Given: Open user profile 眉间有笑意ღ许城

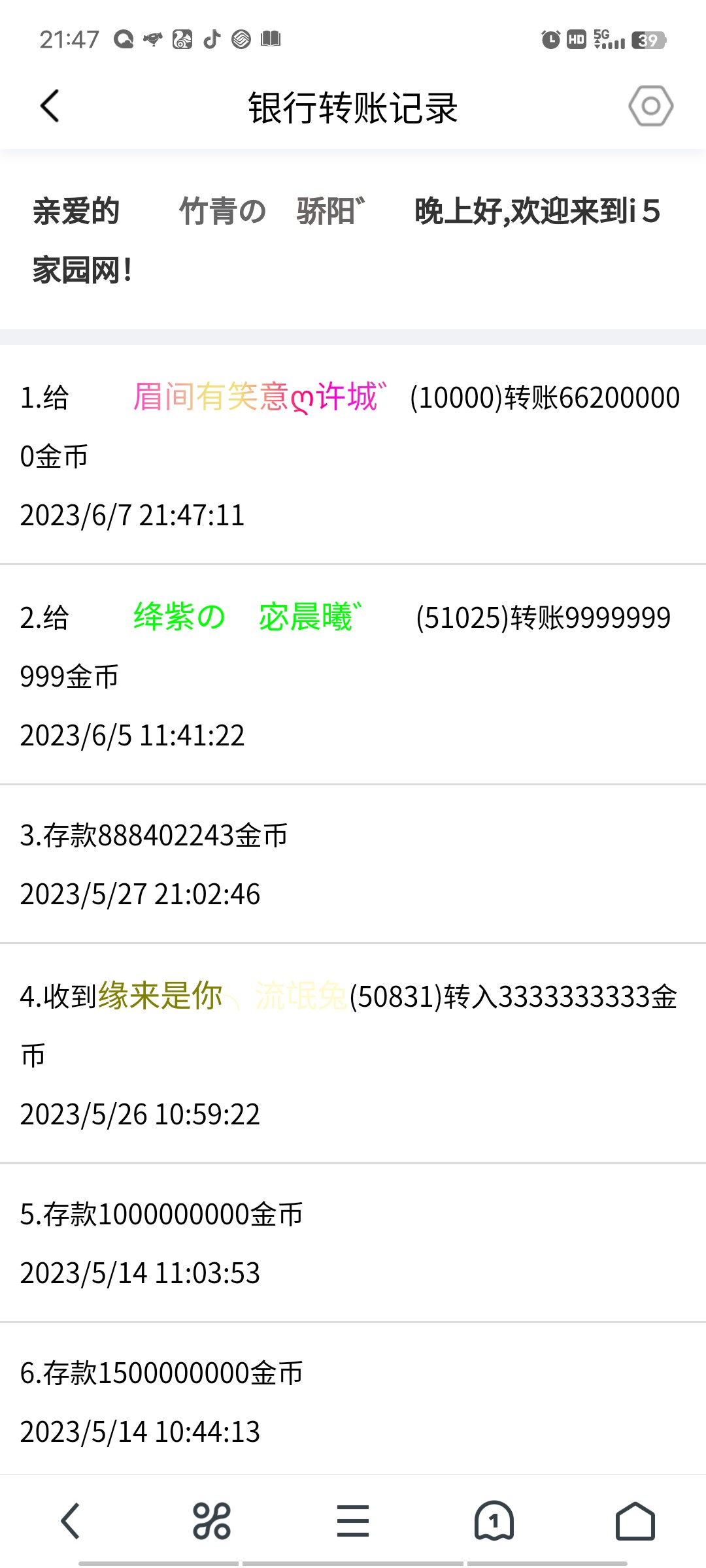Looking at the screenshot, I should pyautogui.click(x=259, y=397).
